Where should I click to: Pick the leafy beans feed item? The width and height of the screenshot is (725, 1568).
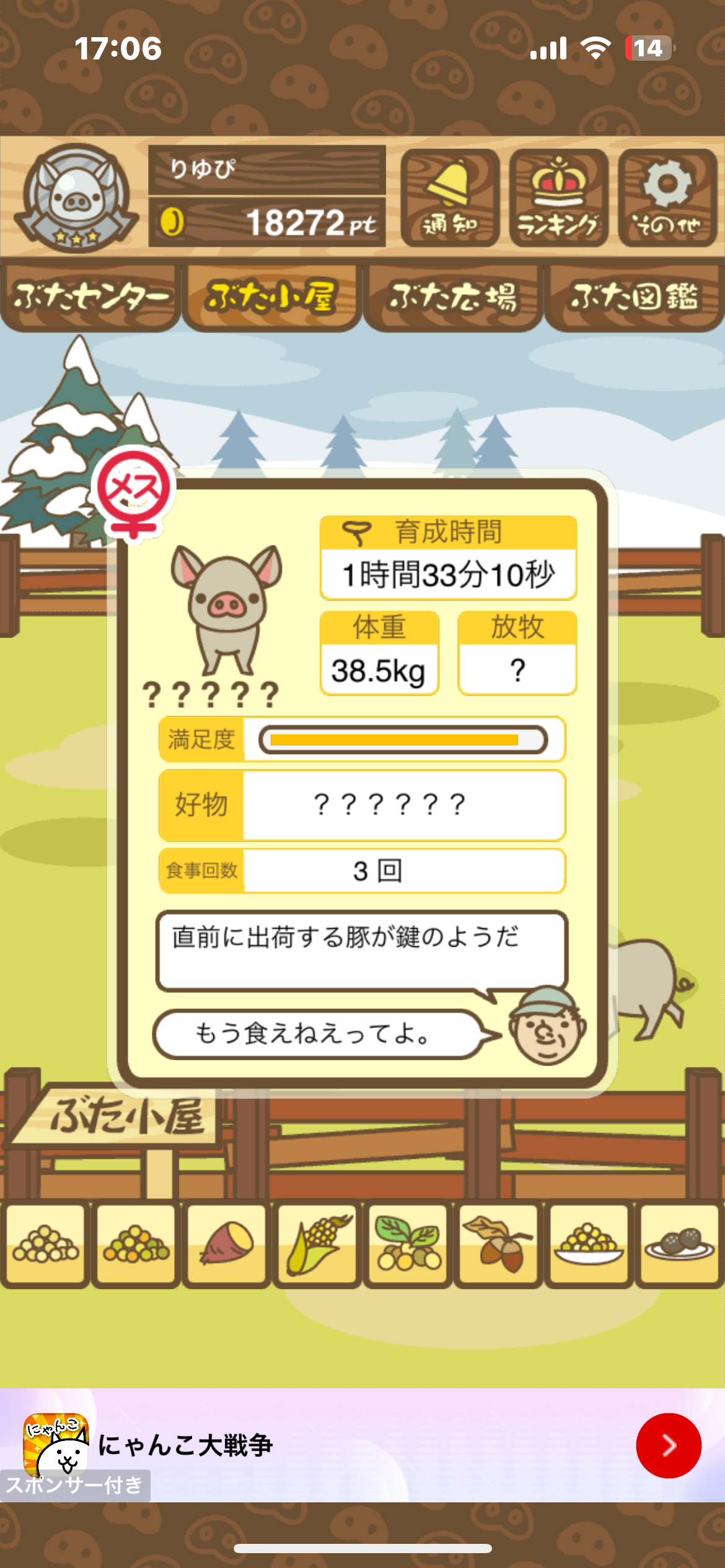(408, 1244)
